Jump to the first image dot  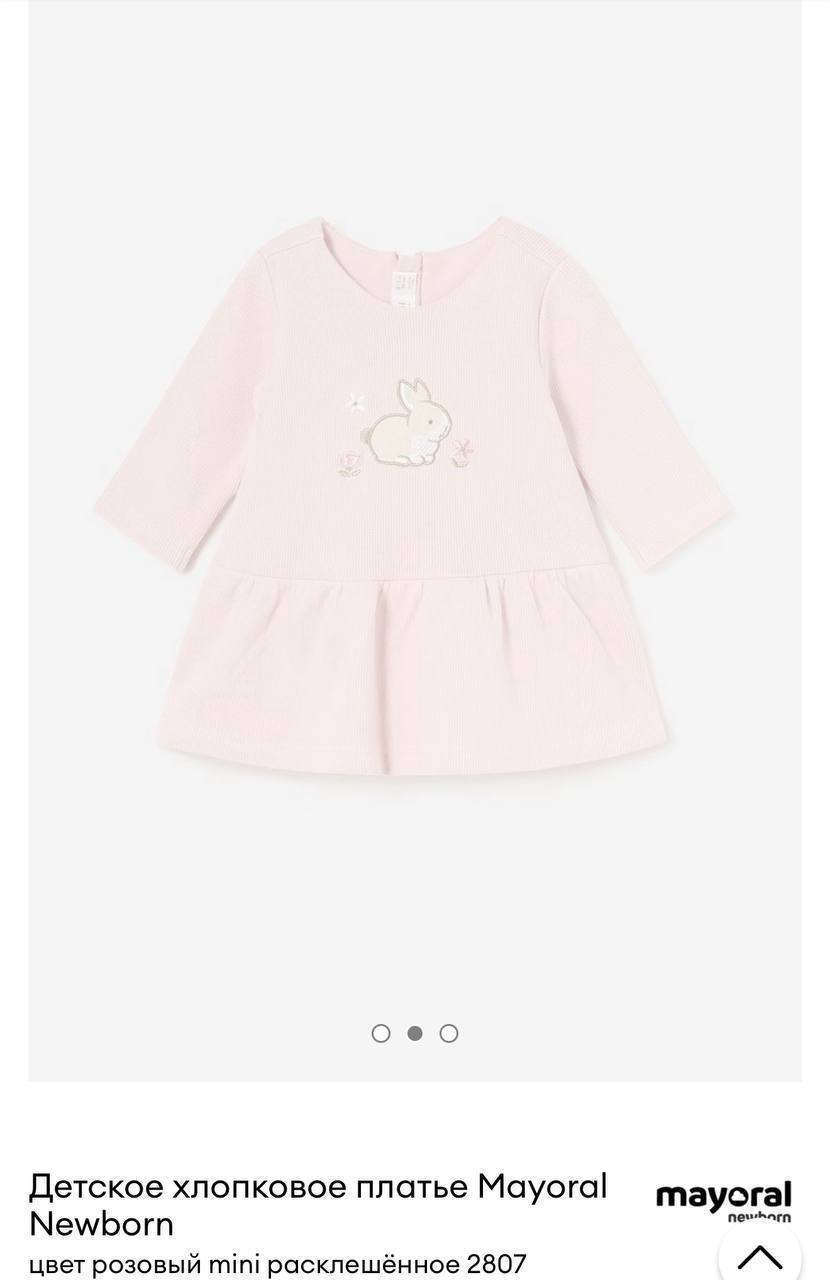[381, 1033]
